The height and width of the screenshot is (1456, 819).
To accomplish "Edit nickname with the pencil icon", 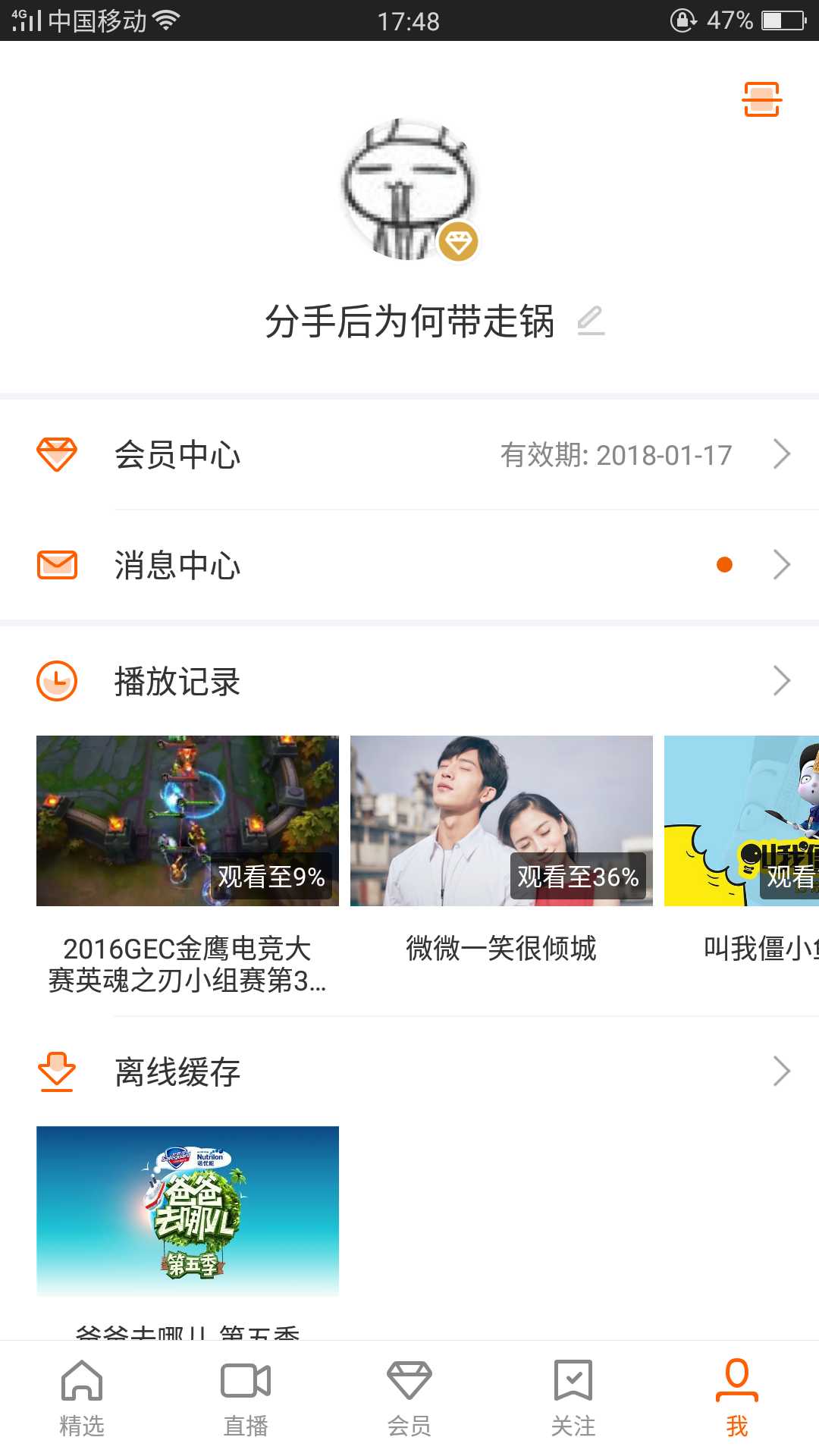I will tap(590, 321).
